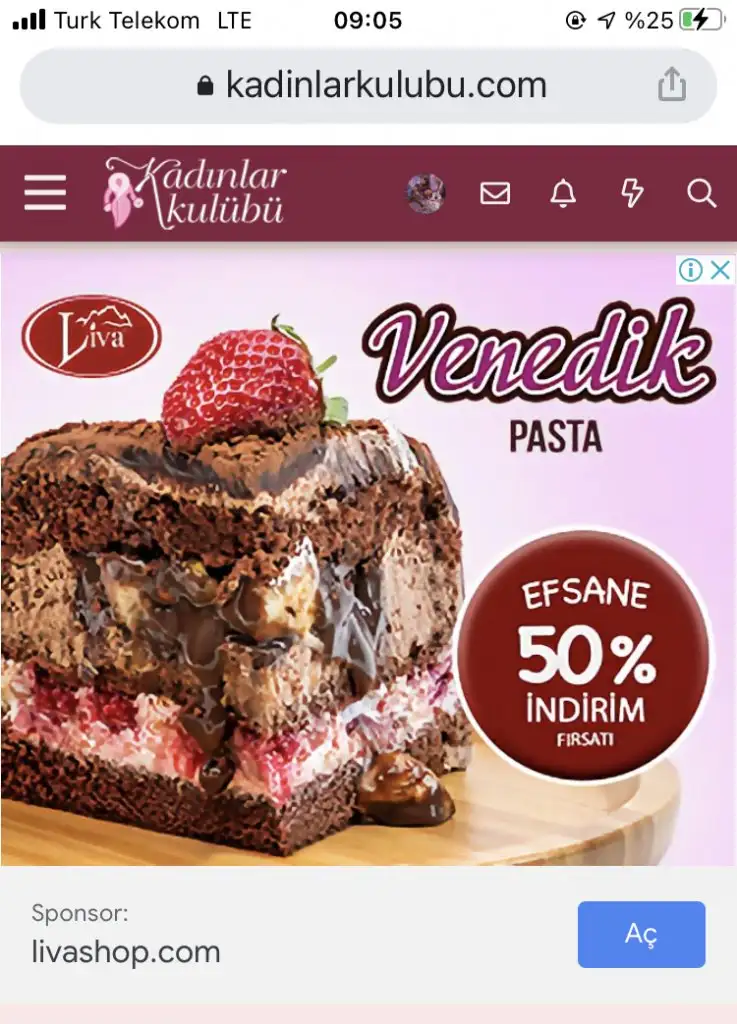Tap the kadinlarkulubu.com address bar
This screenshot has width=737, height=1024.
(x=370, y=86)
